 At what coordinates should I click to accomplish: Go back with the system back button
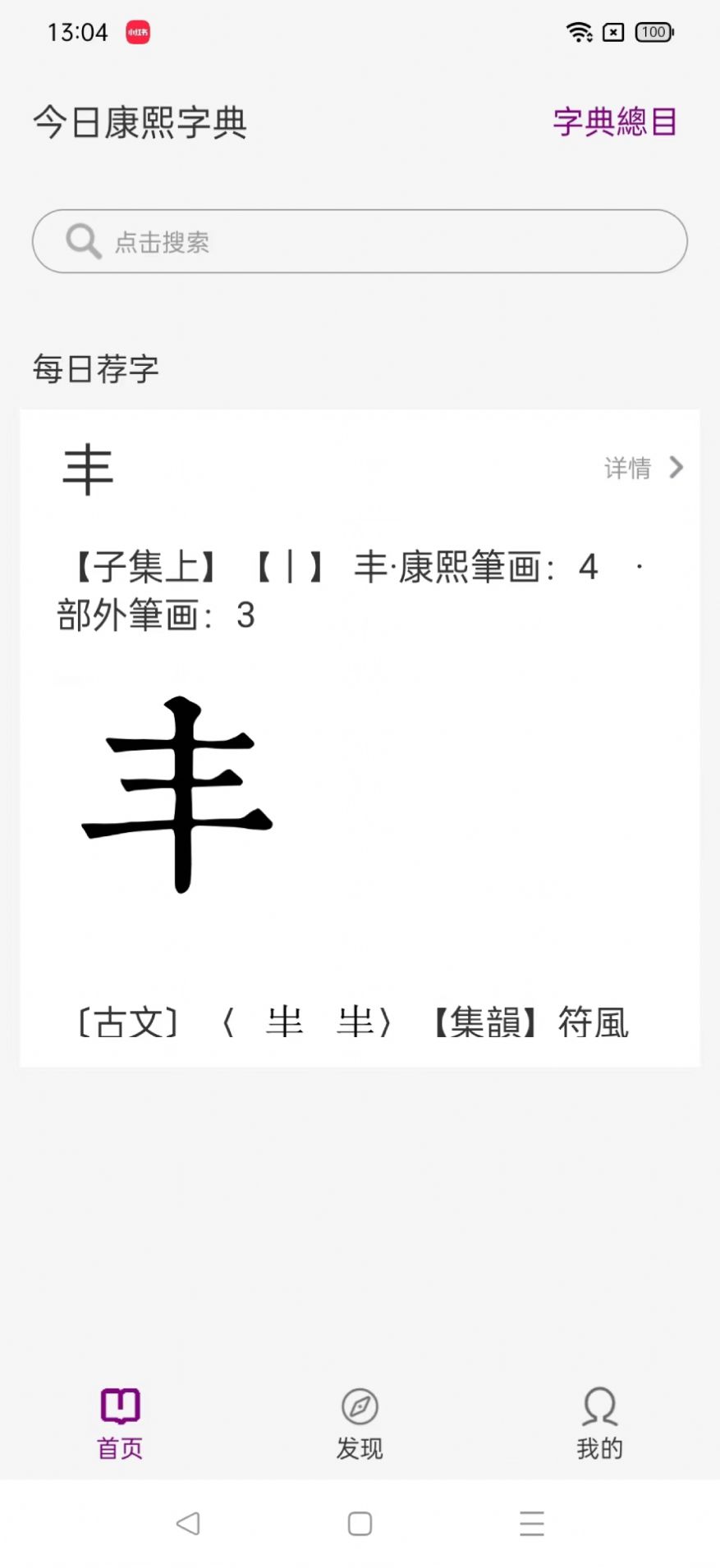(188, 1524)
